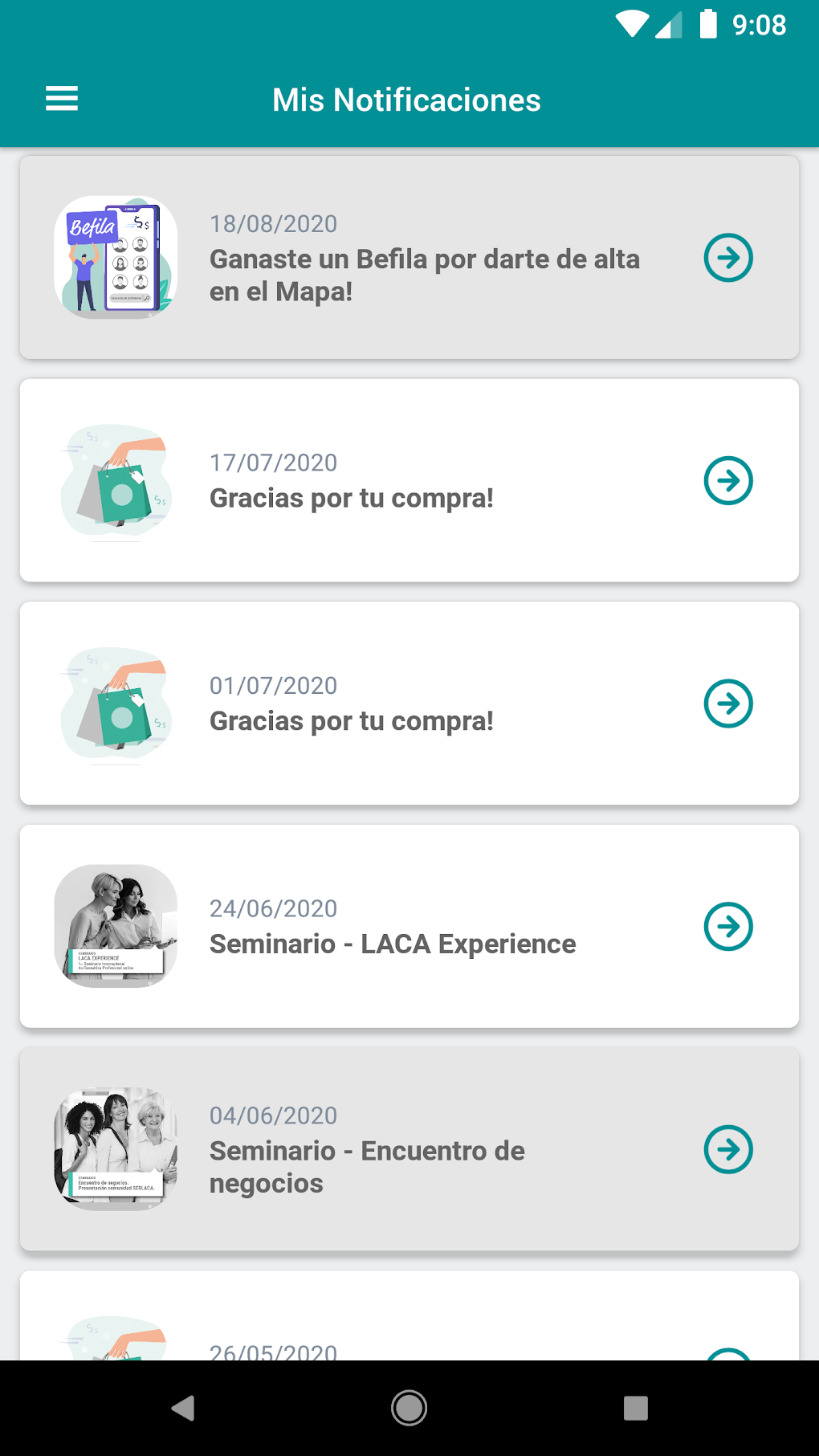Viewport: 819px width, 1456px height.
Task: Go back with the system back button
Action: tap(184, 1408)
